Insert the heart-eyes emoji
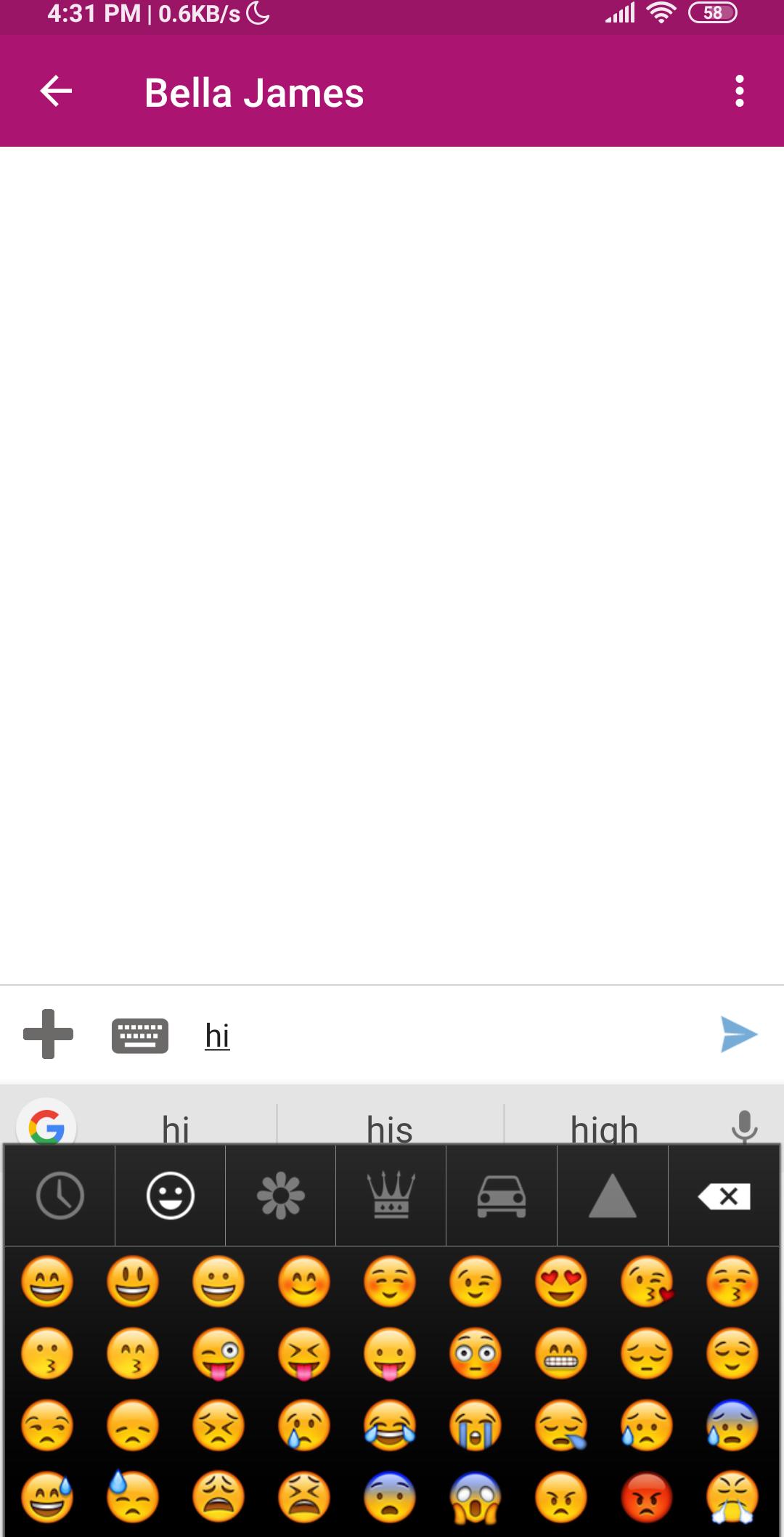This screenshot has height=1537, width=784. click(x=561, y=1281)
